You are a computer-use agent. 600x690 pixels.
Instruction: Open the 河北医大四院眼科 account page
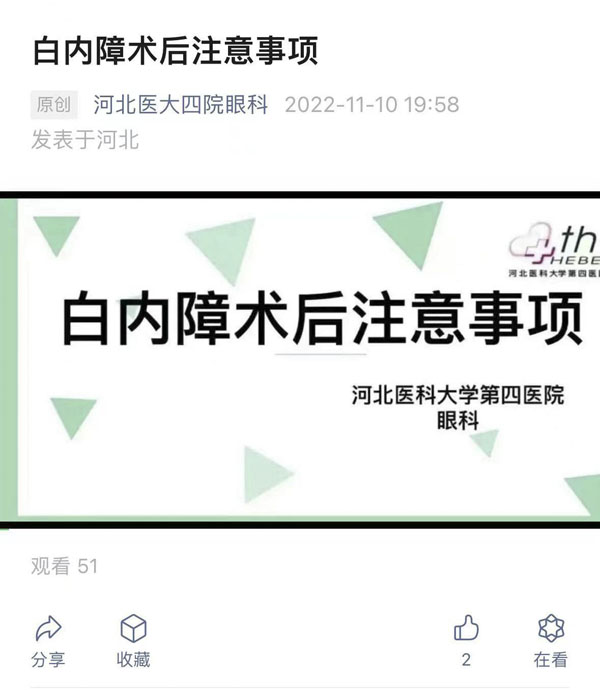point(180,105)
